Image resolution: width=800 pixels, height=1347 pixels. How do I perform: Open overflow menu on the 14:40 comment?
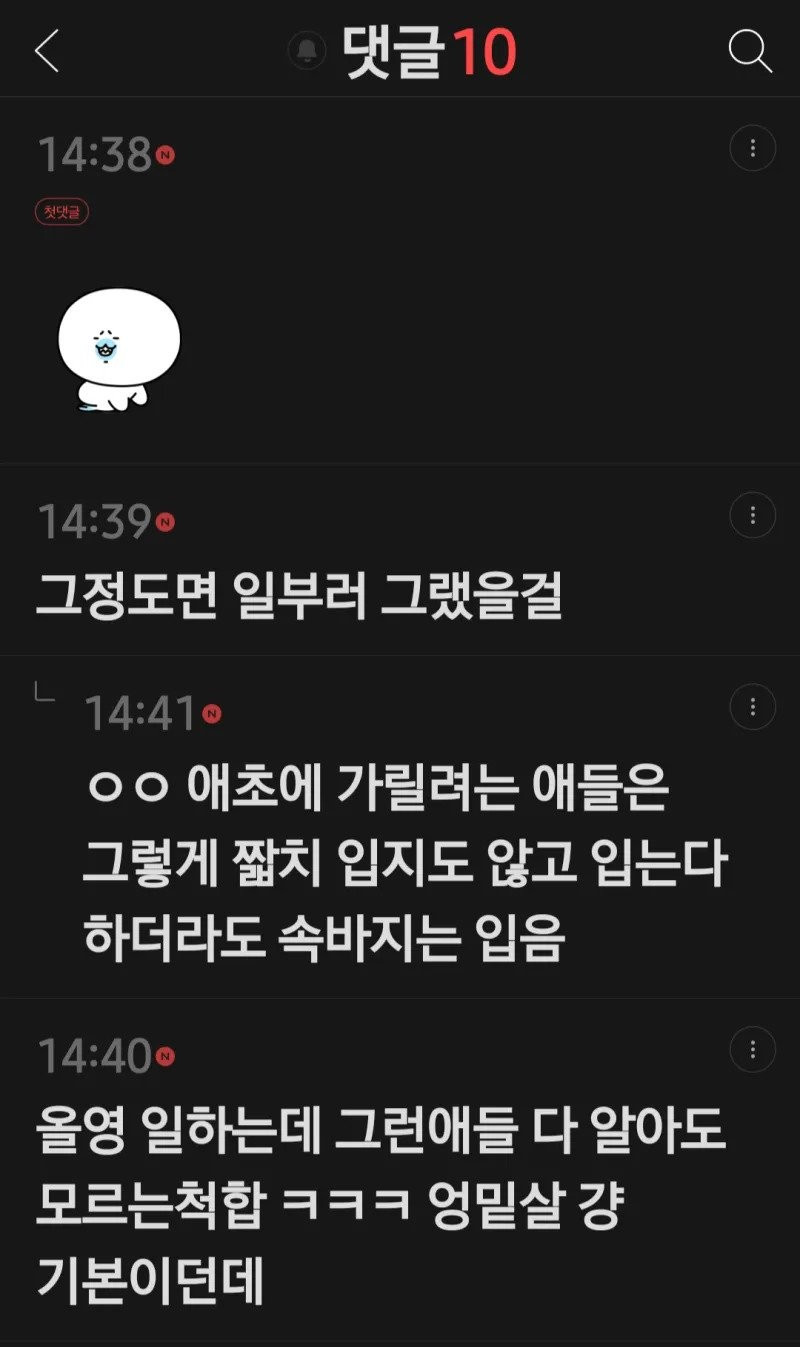752,1050
